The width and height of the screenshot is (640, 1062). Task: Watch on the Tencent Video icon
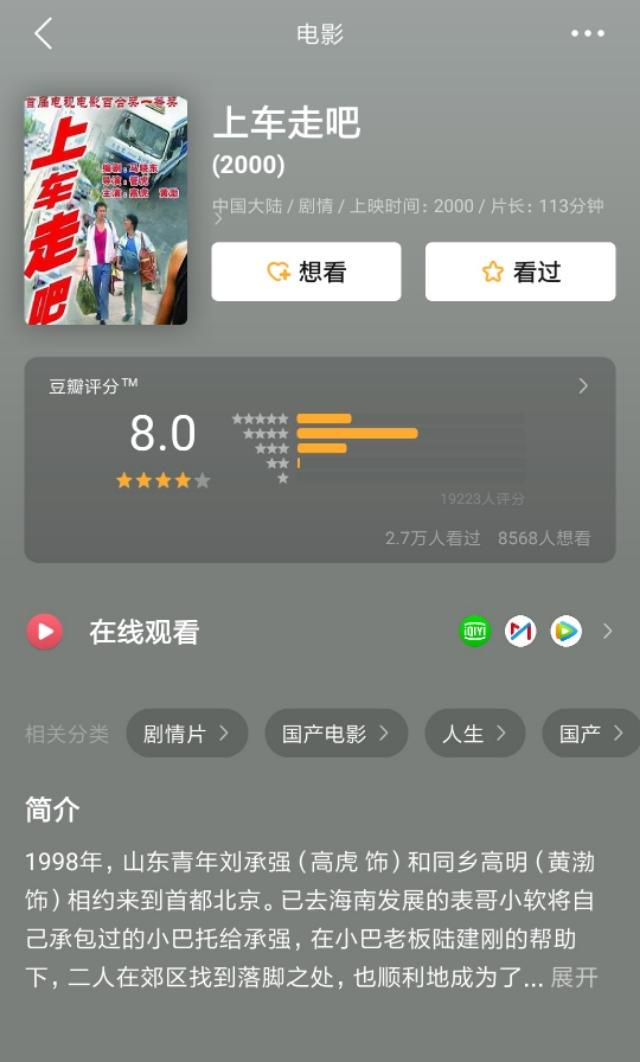[566, 631]
